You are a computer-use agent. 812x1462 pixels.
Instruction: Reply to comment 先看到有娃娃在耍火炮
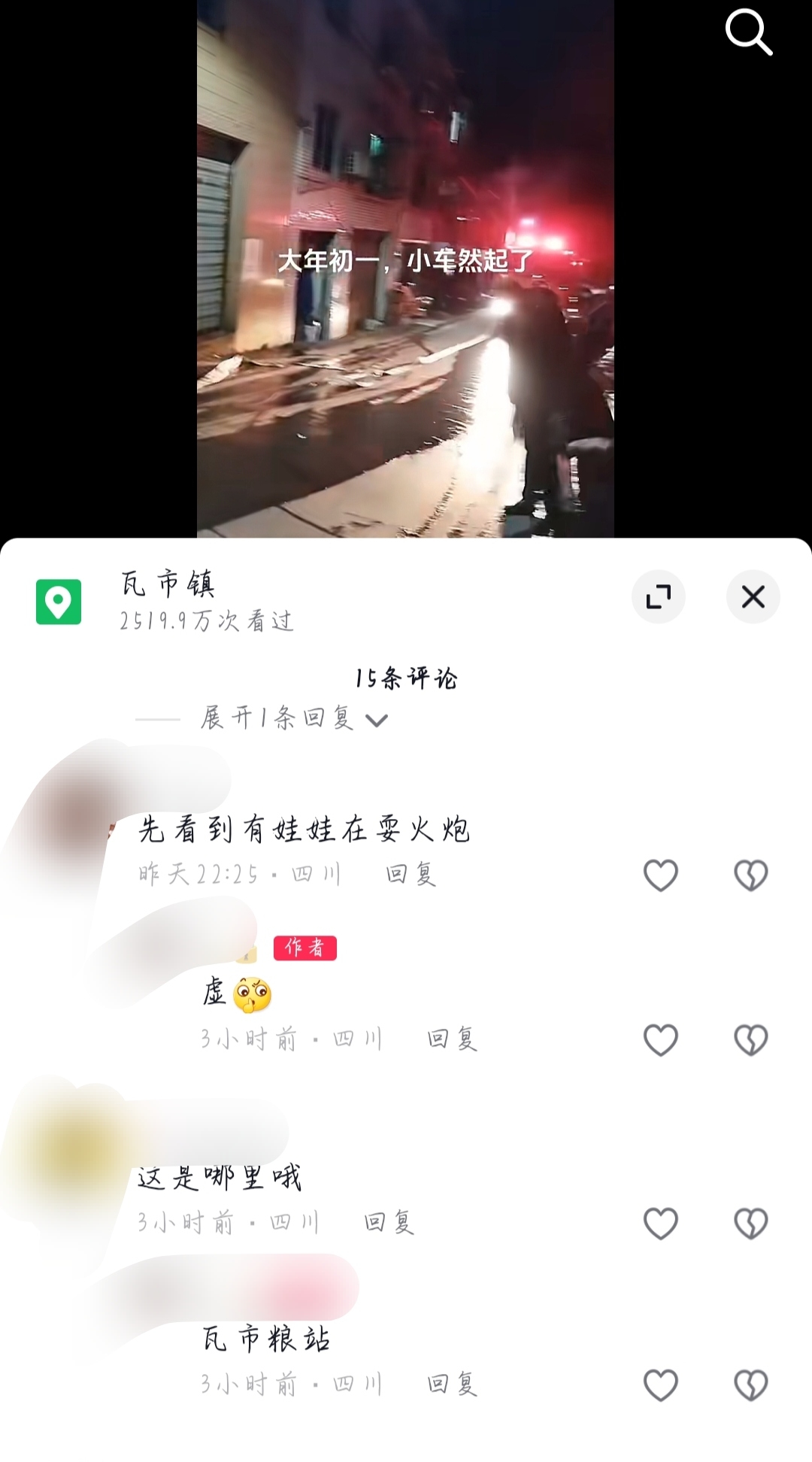click(411, 874)
